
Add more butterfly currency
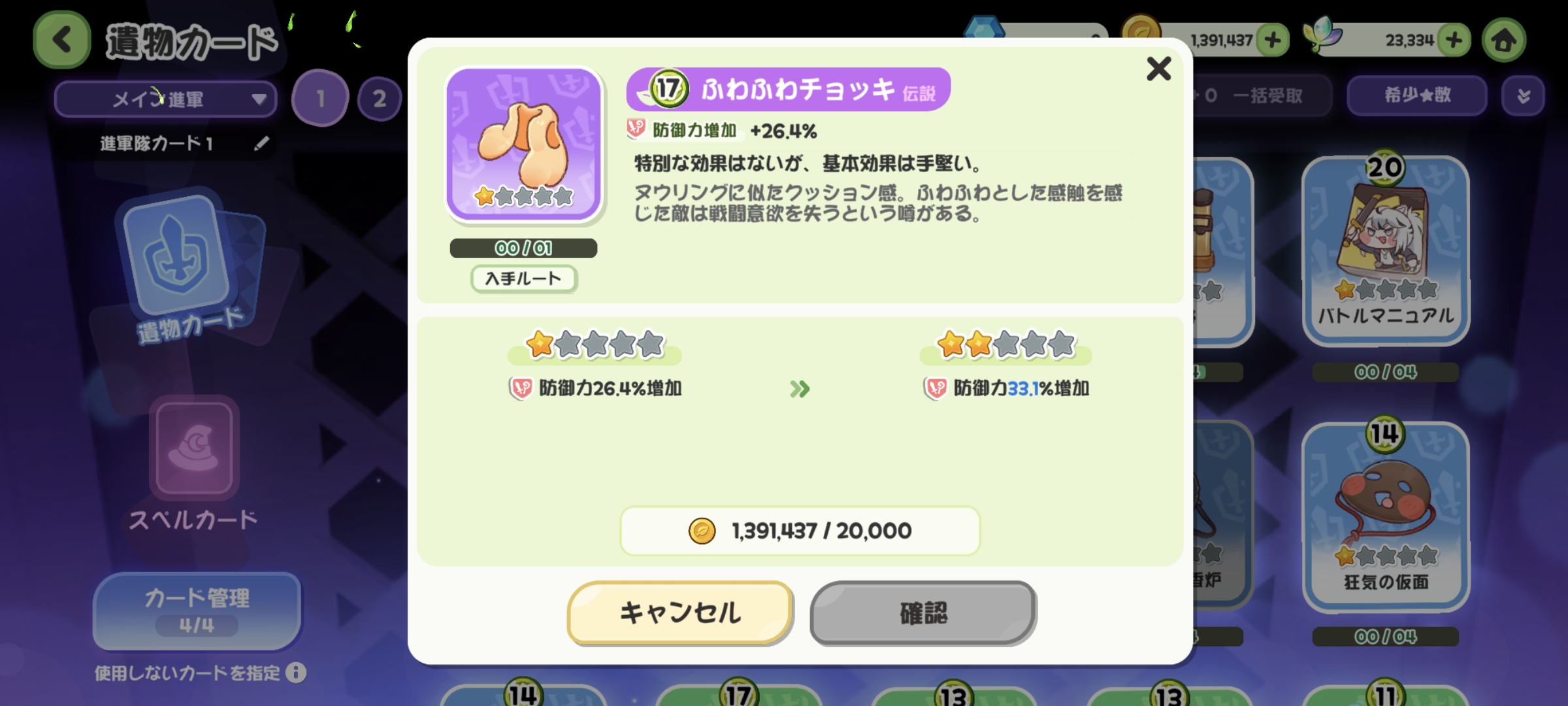coord(1454,41)
